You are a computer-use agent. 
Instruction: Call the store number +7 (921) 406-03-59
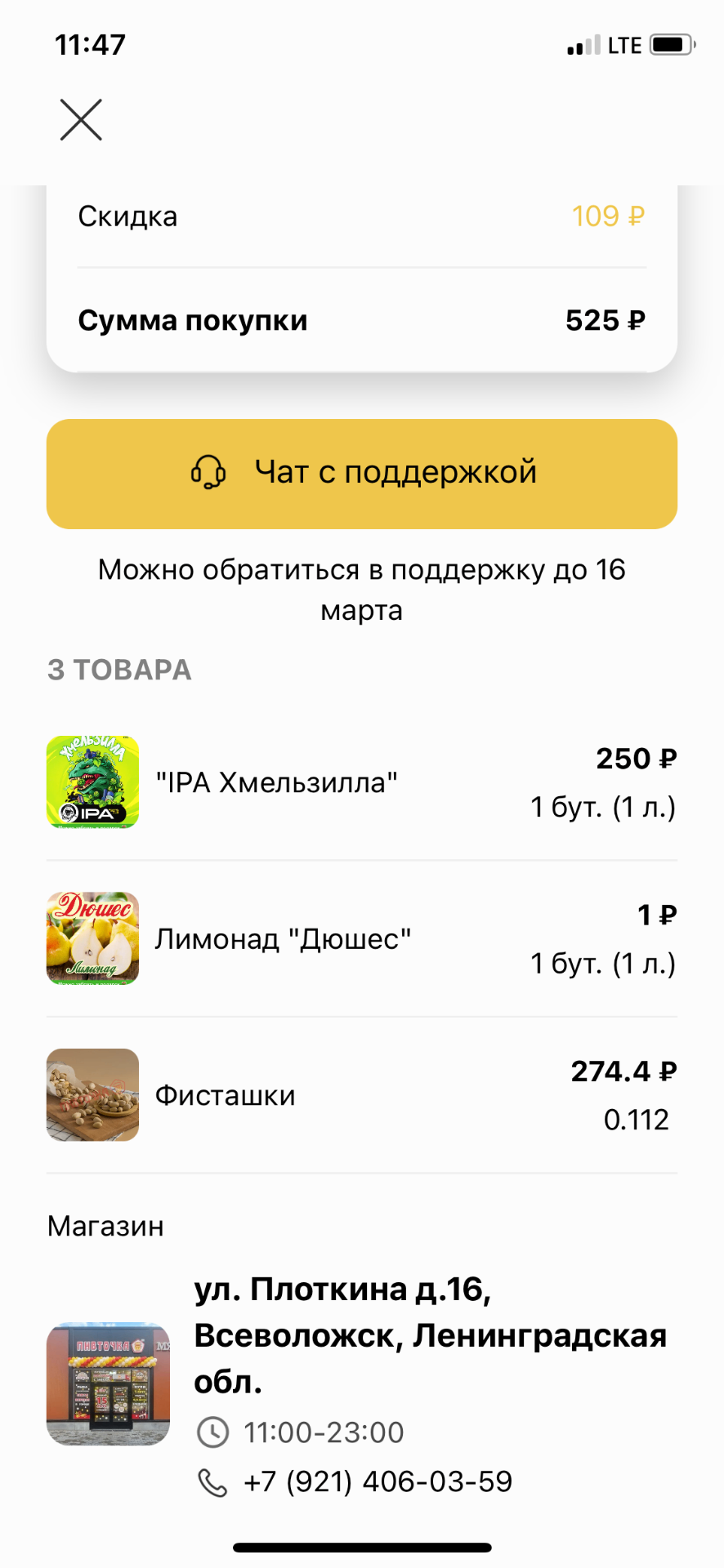(x=378, y=1481)
